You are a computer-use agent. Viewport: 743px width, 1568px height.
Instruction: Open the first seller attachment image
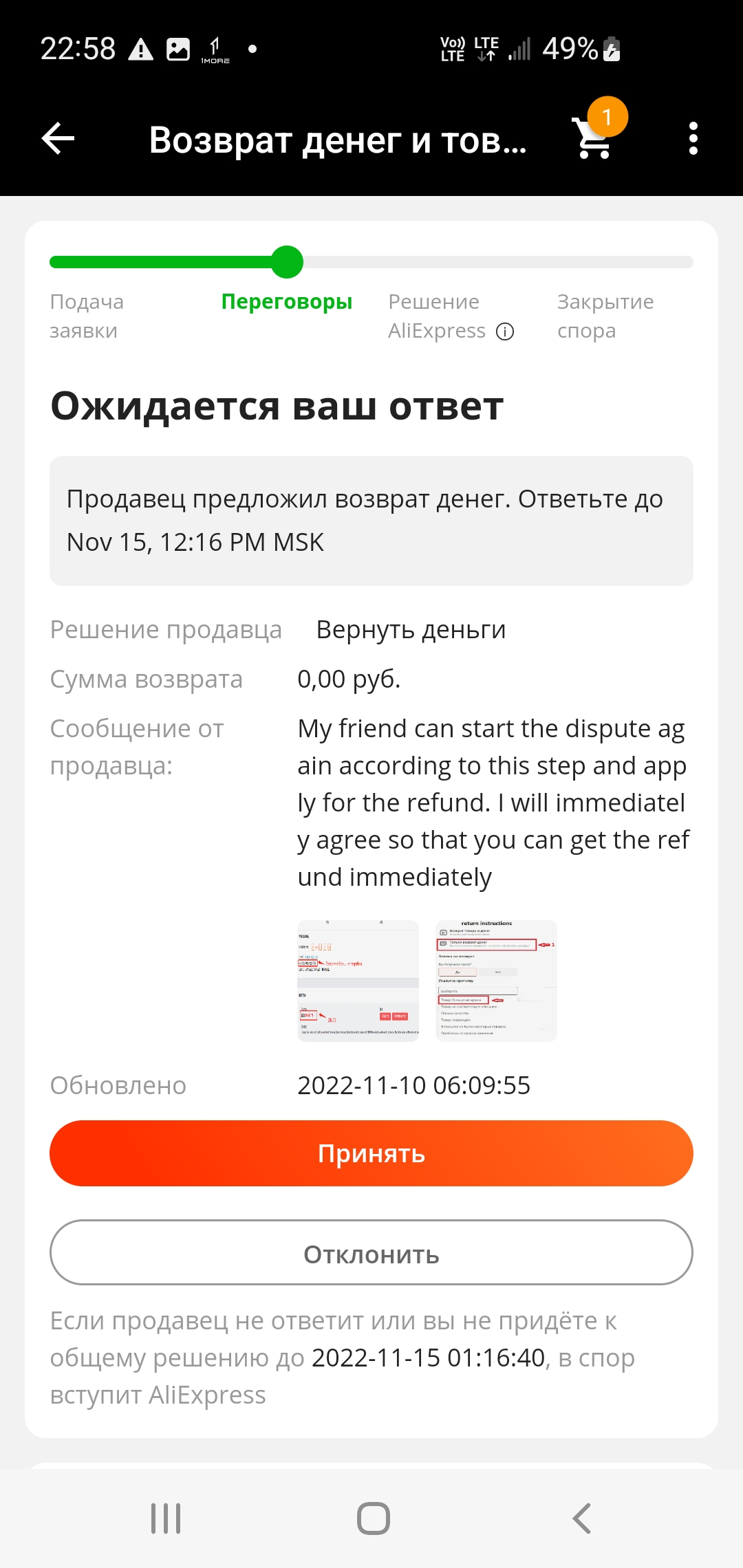(x=358, y=981)
